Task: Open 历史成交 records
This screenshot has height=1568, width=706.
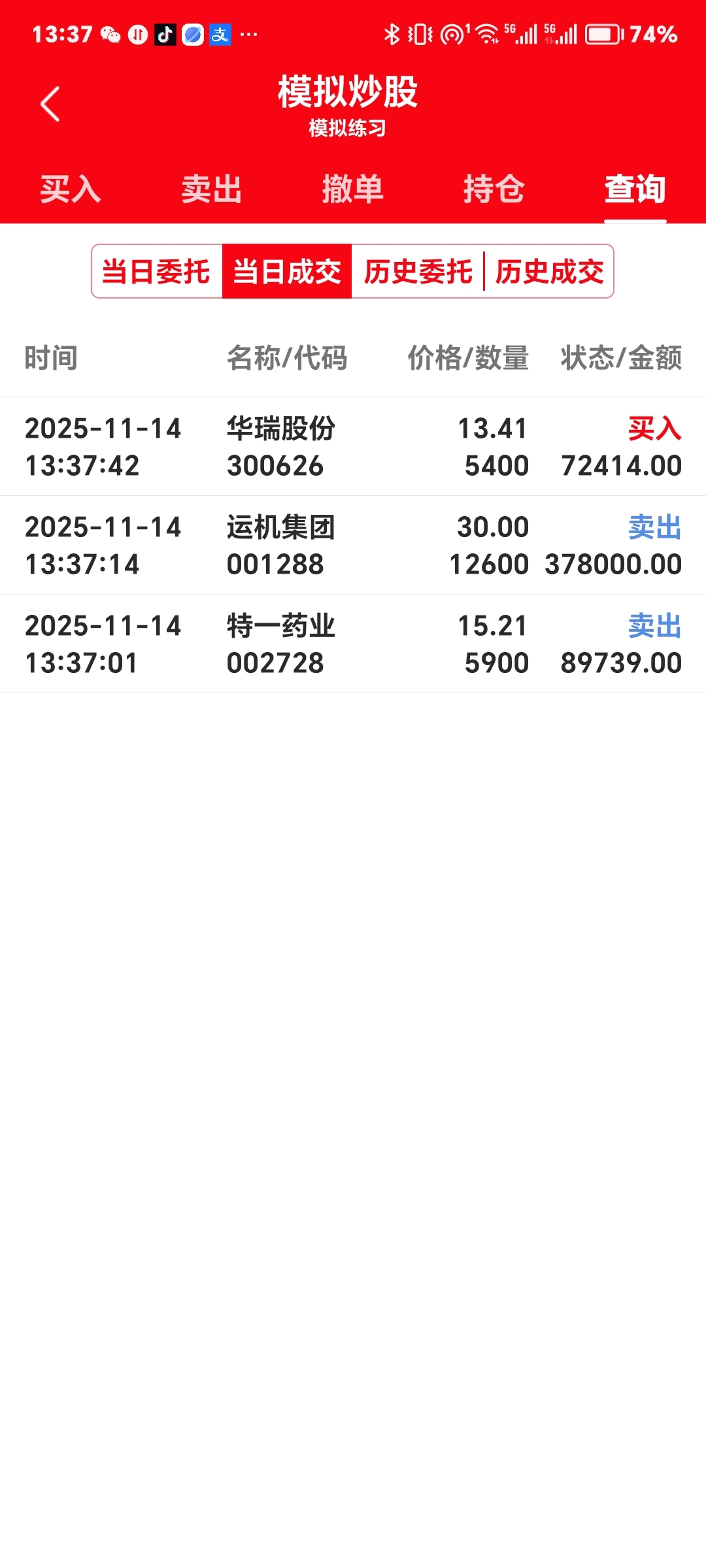Action: [549, 272]
